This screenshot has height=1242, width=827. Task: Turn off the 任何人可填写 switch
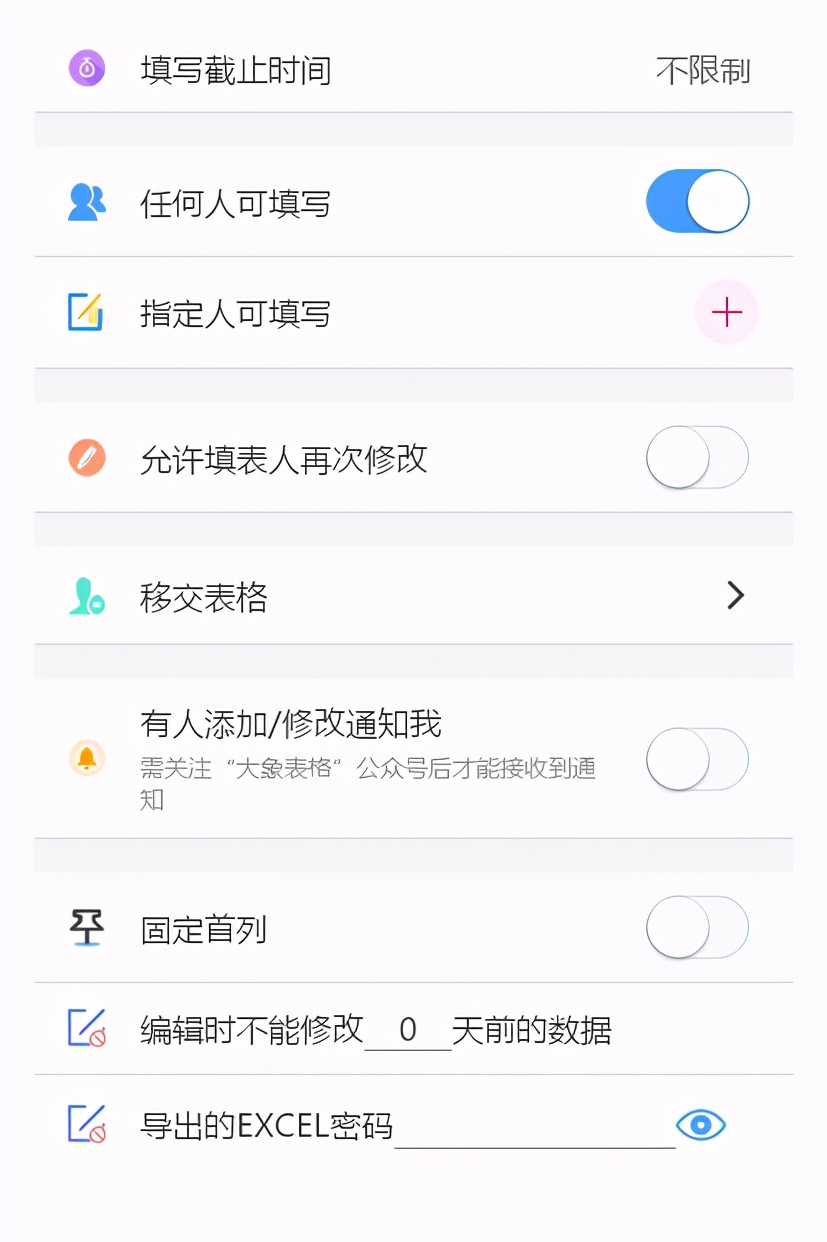[697, 202]
